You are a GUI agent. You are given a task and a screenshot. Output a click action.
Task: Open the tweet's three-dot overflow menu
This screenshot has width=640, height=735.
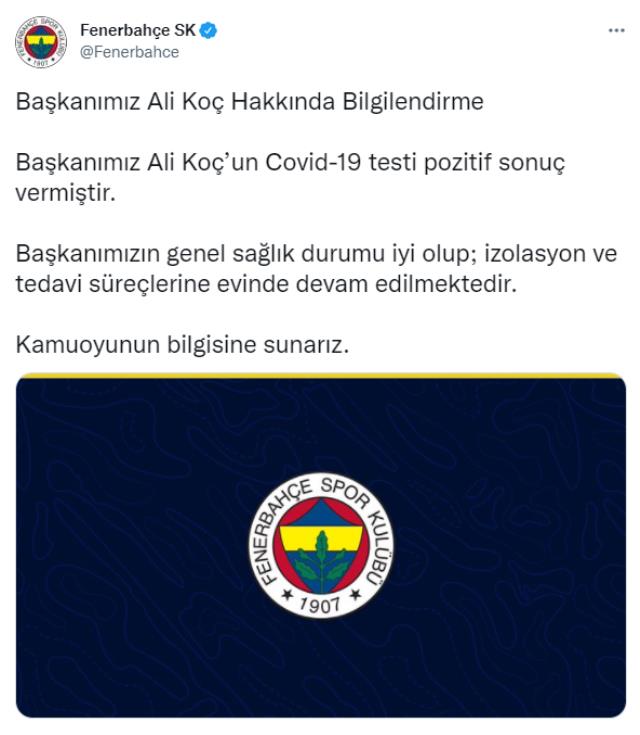(616, 31)
